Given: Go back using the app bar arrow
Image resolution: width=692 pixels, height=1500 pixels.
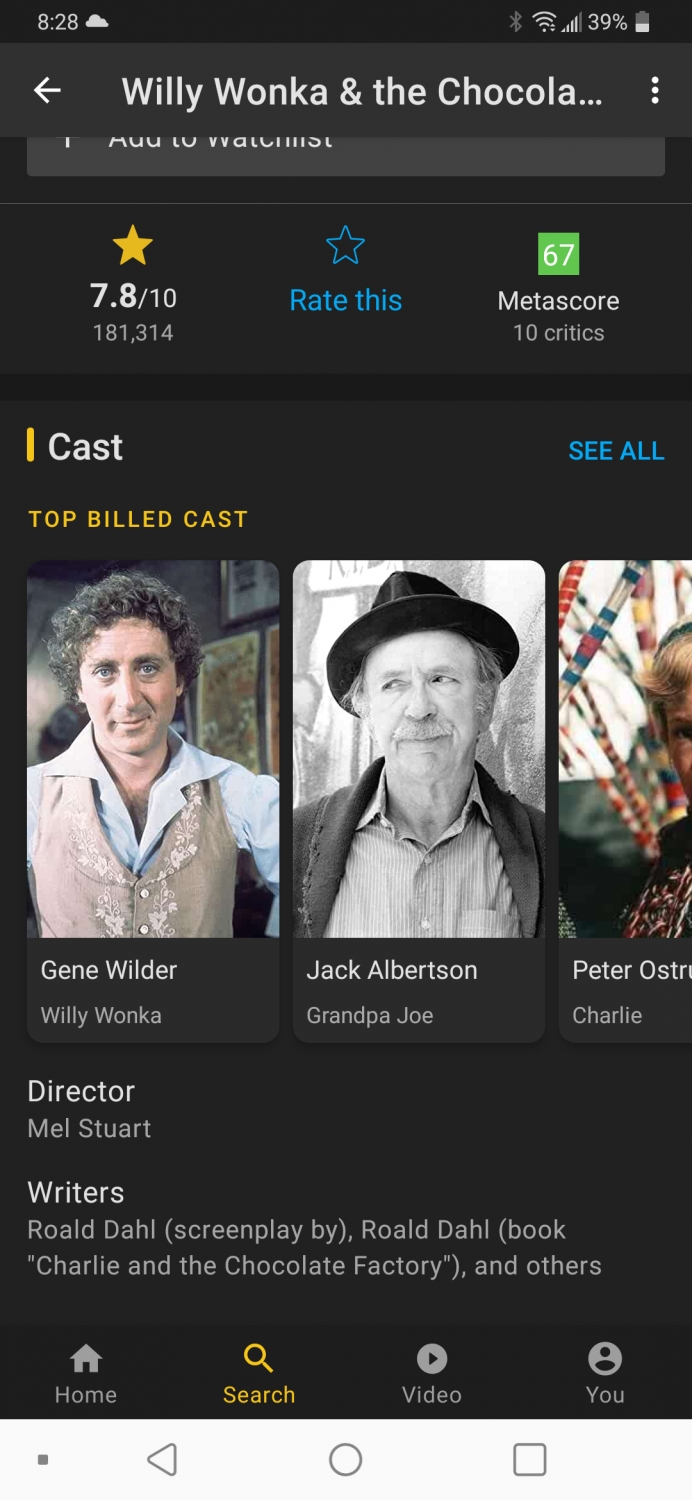Looking at the screenshot, I should point(47,91).
